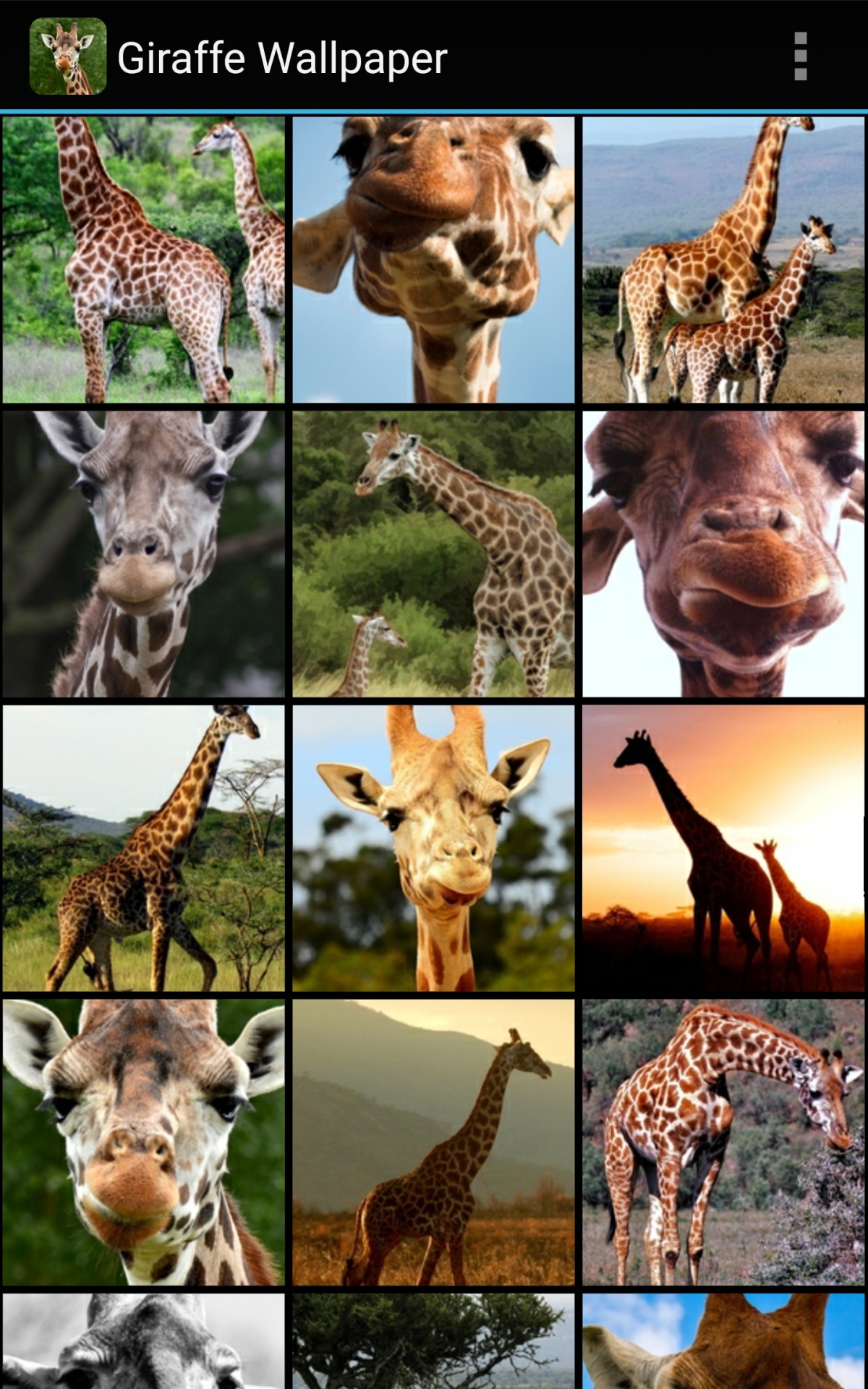
Task: Open the overflow menu
Action: [800, 56]
